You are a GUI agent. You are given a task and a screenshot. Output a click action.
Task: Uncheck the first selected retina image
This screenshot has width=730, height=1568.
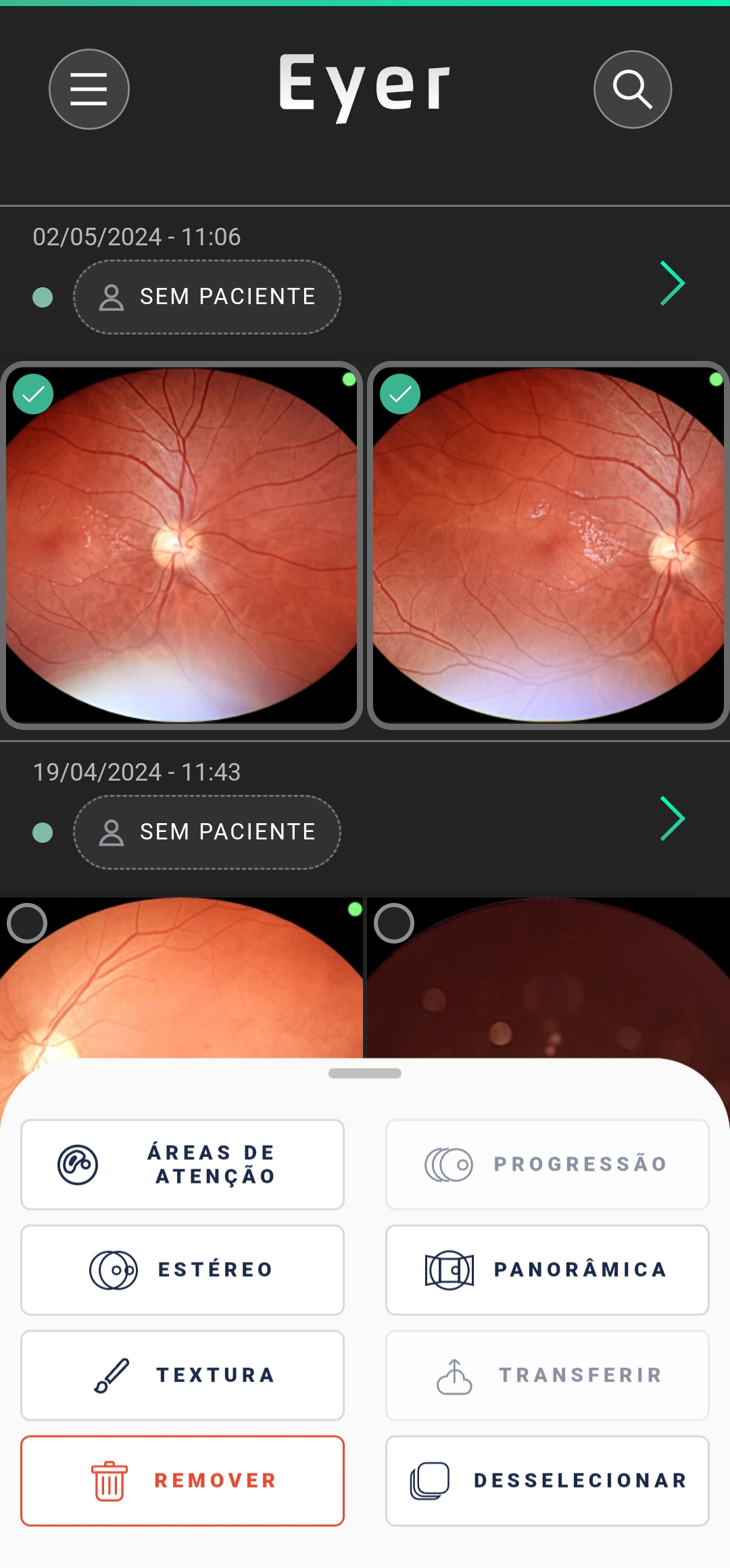click(33, 393)
